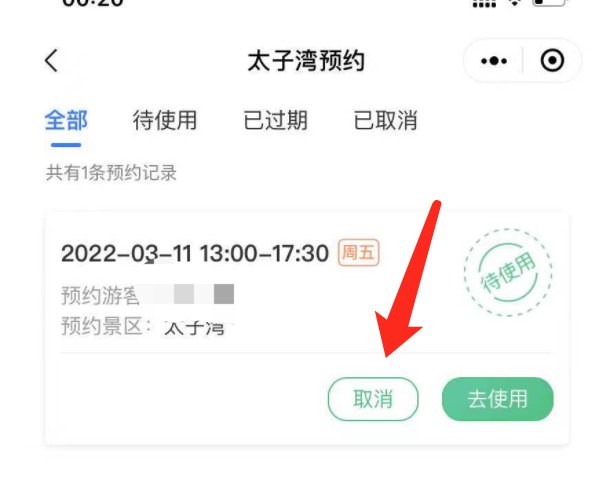The height and width of the screenshot is (484, 614).
Task: Switch to the 全部 tab
Action: (x=66, y=121)
